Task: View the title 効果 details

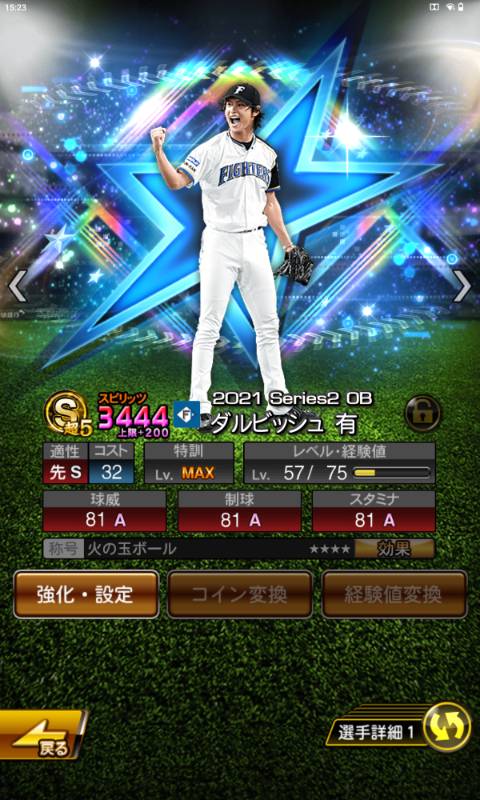Action: 395,549
